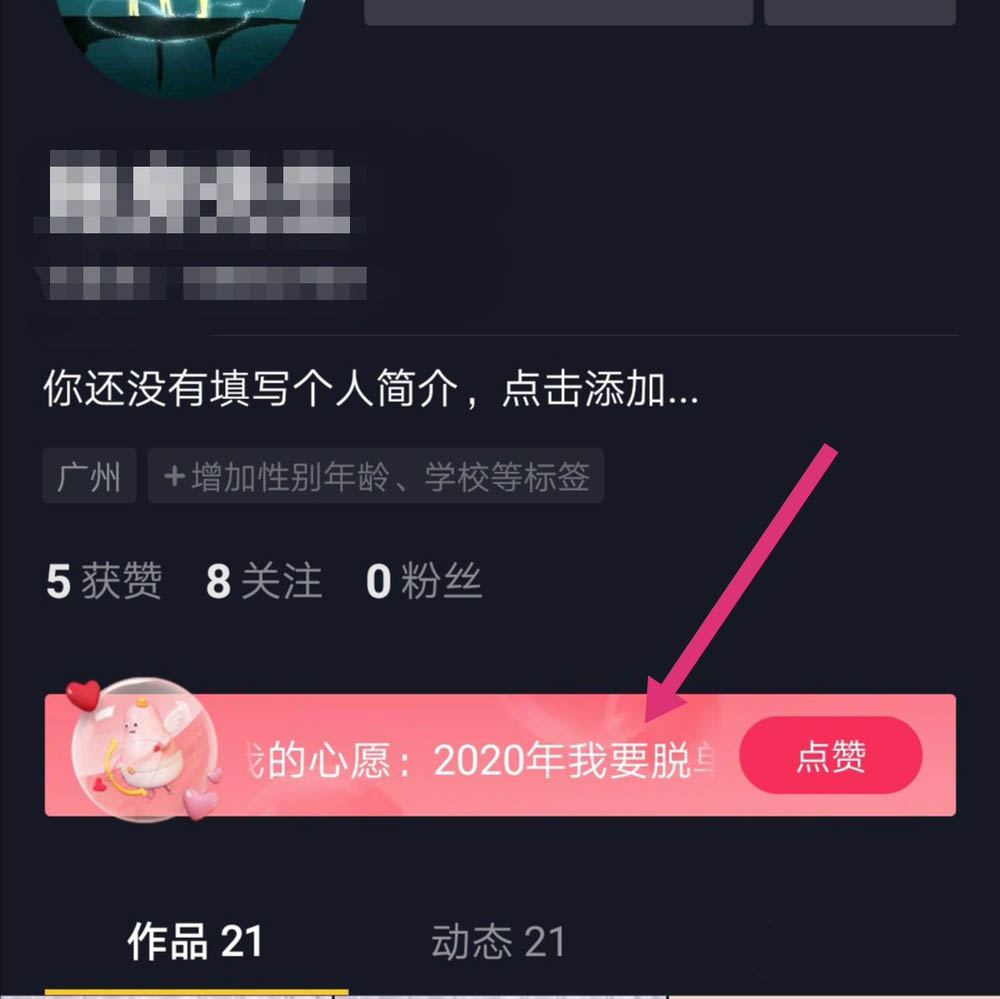Tap the 广州 location tag
Image resolution: width=1000 pixels, height=999 pixels.
point(89,476)
